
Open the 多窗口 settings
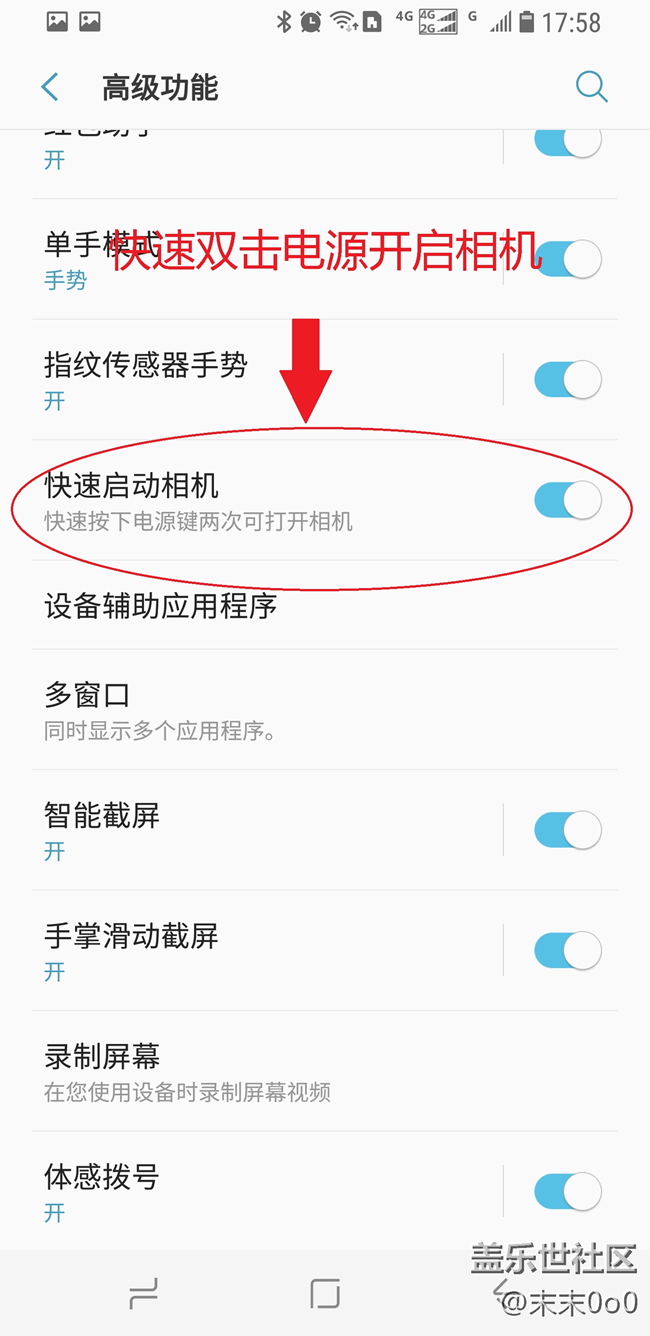(x=300, y=710)
